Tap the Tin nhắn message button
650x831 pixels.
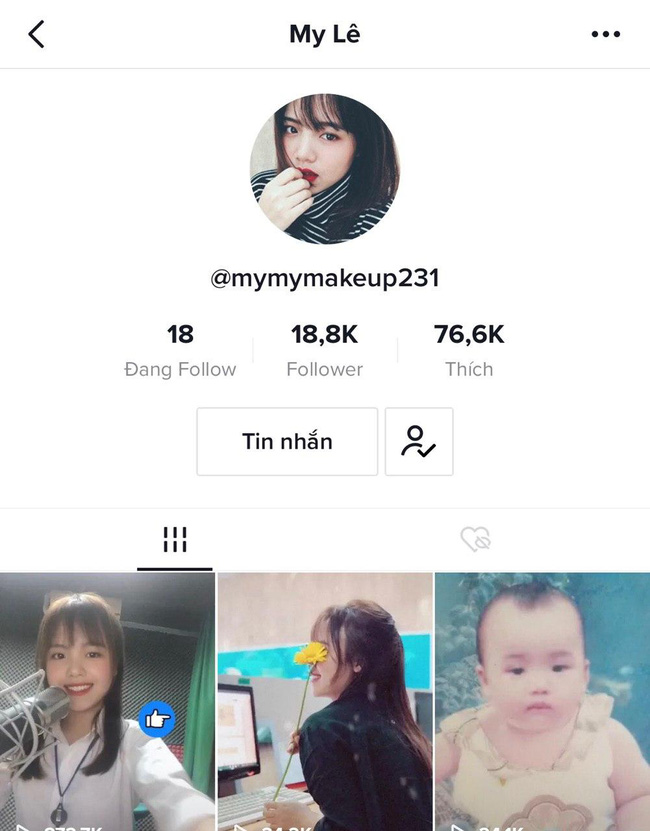click(287, 441)
